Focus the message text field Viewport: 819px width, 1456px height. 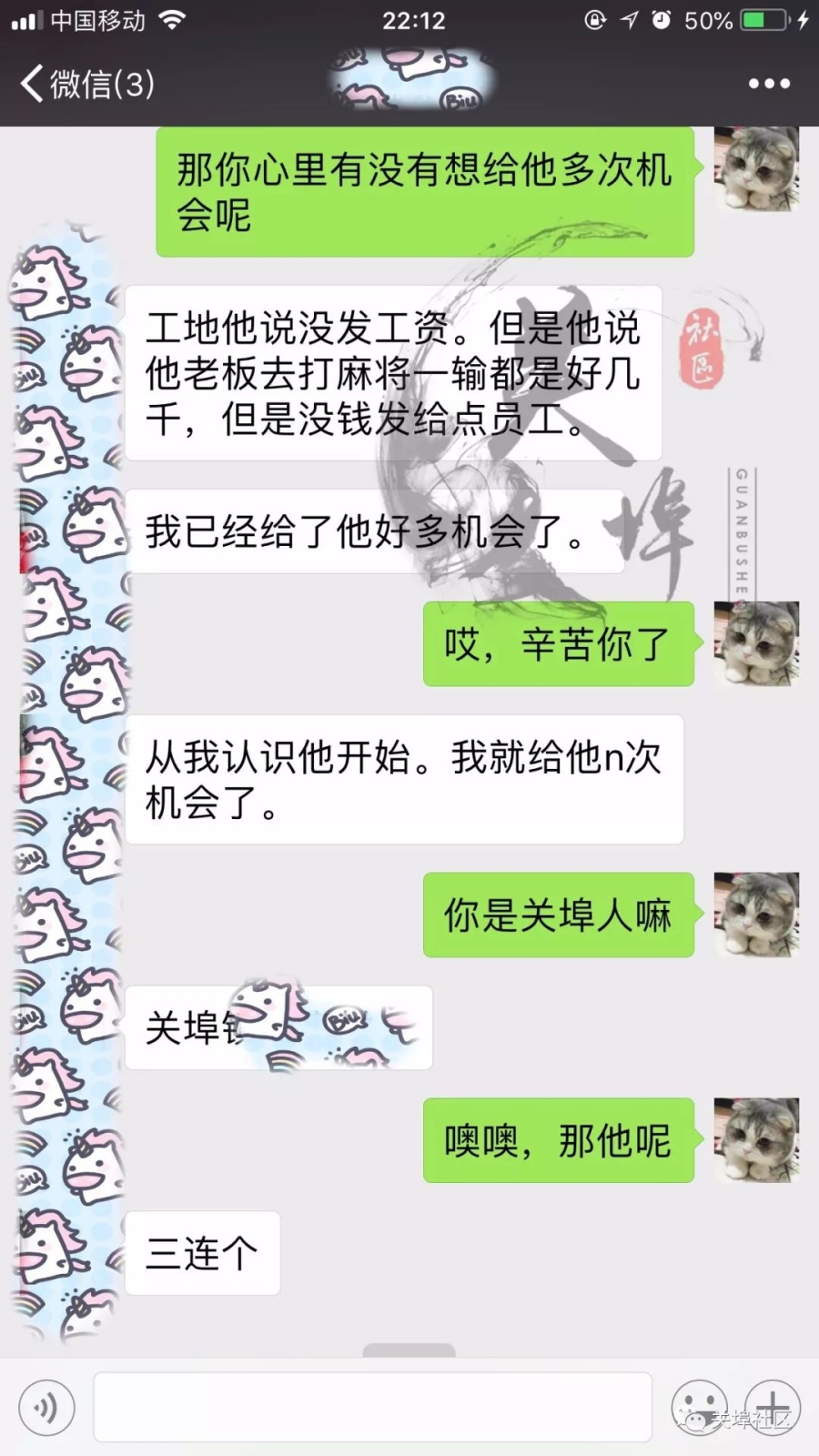[x=372, y=1407]
